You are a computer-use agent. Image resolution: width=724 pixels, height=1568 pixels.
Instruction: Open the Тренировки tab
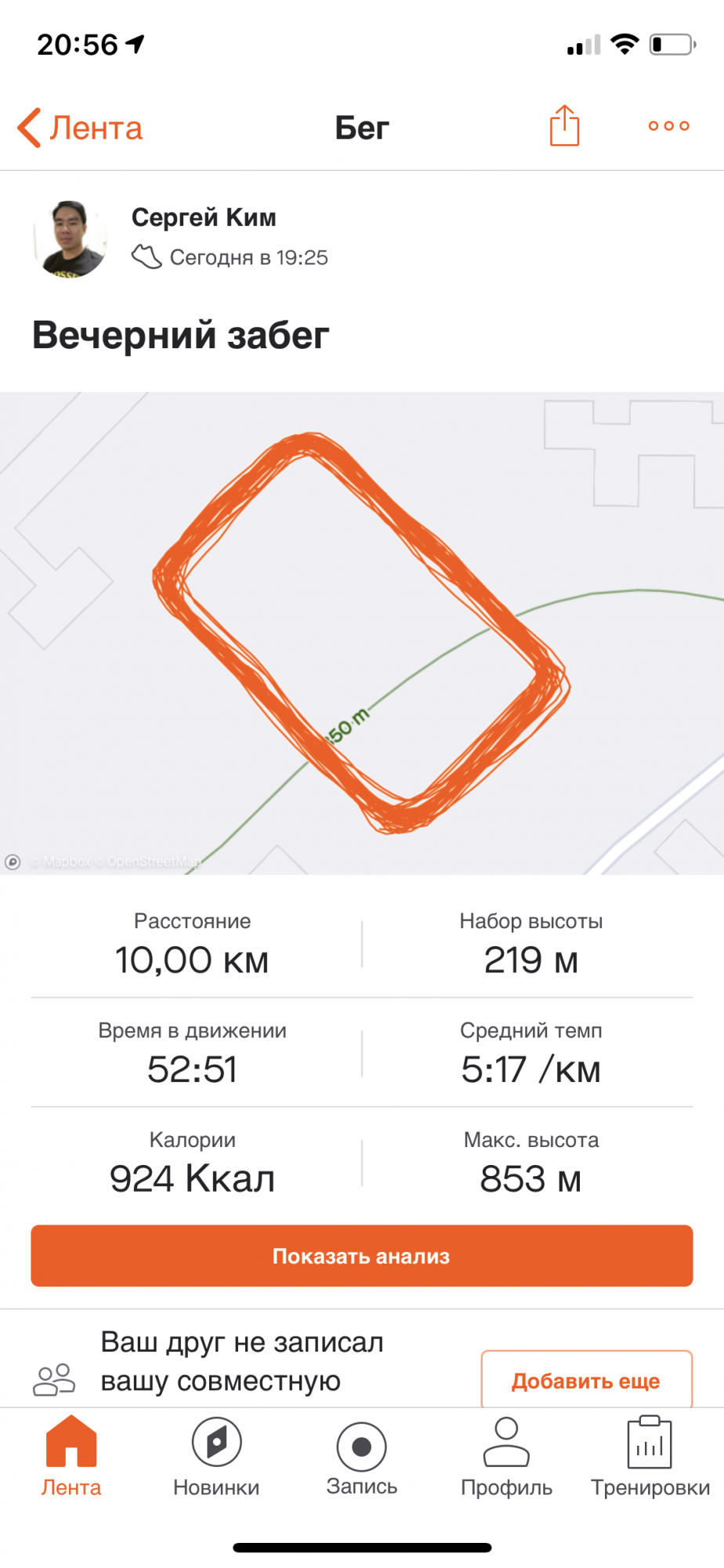[x=650, y=1457]
